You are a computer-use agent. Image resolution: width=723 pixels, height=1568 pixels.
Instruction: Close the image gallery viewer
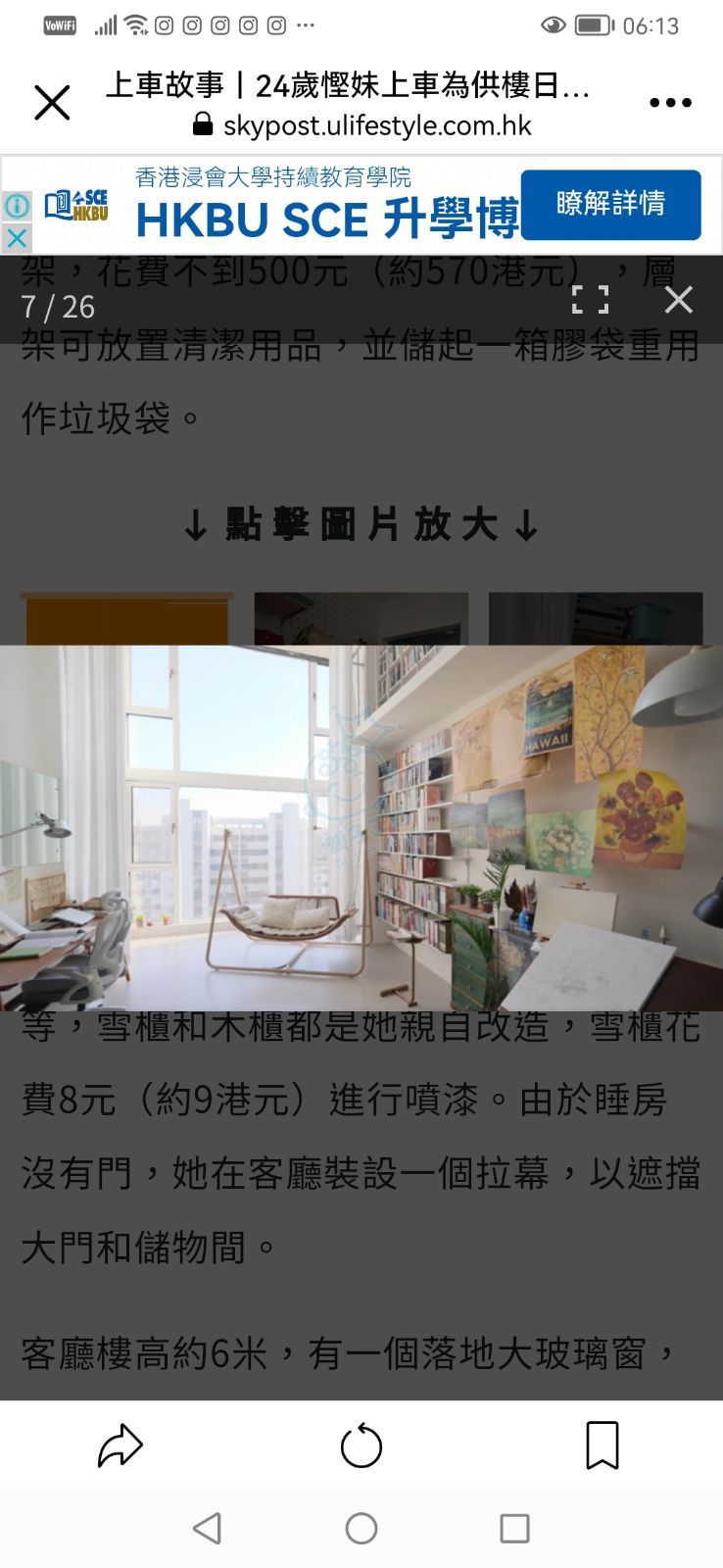678,300
